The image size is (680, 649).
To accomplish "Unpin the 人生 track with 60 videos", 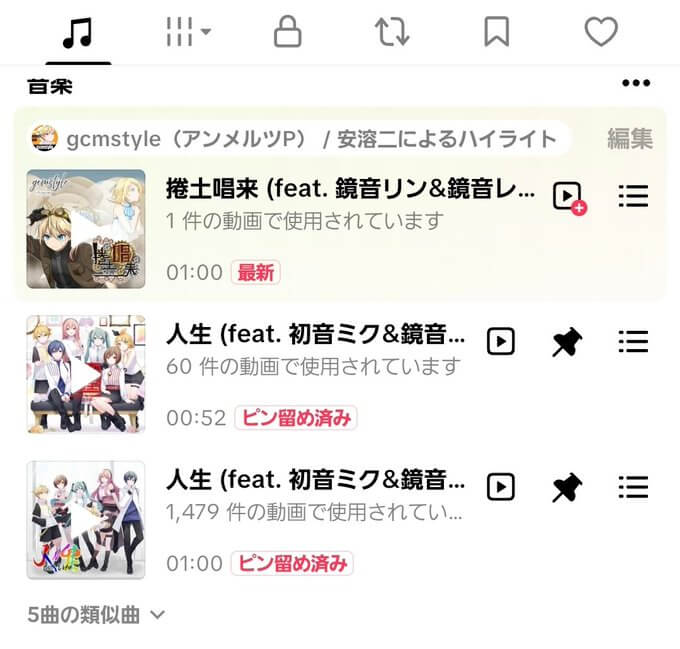I will [567, 342].
